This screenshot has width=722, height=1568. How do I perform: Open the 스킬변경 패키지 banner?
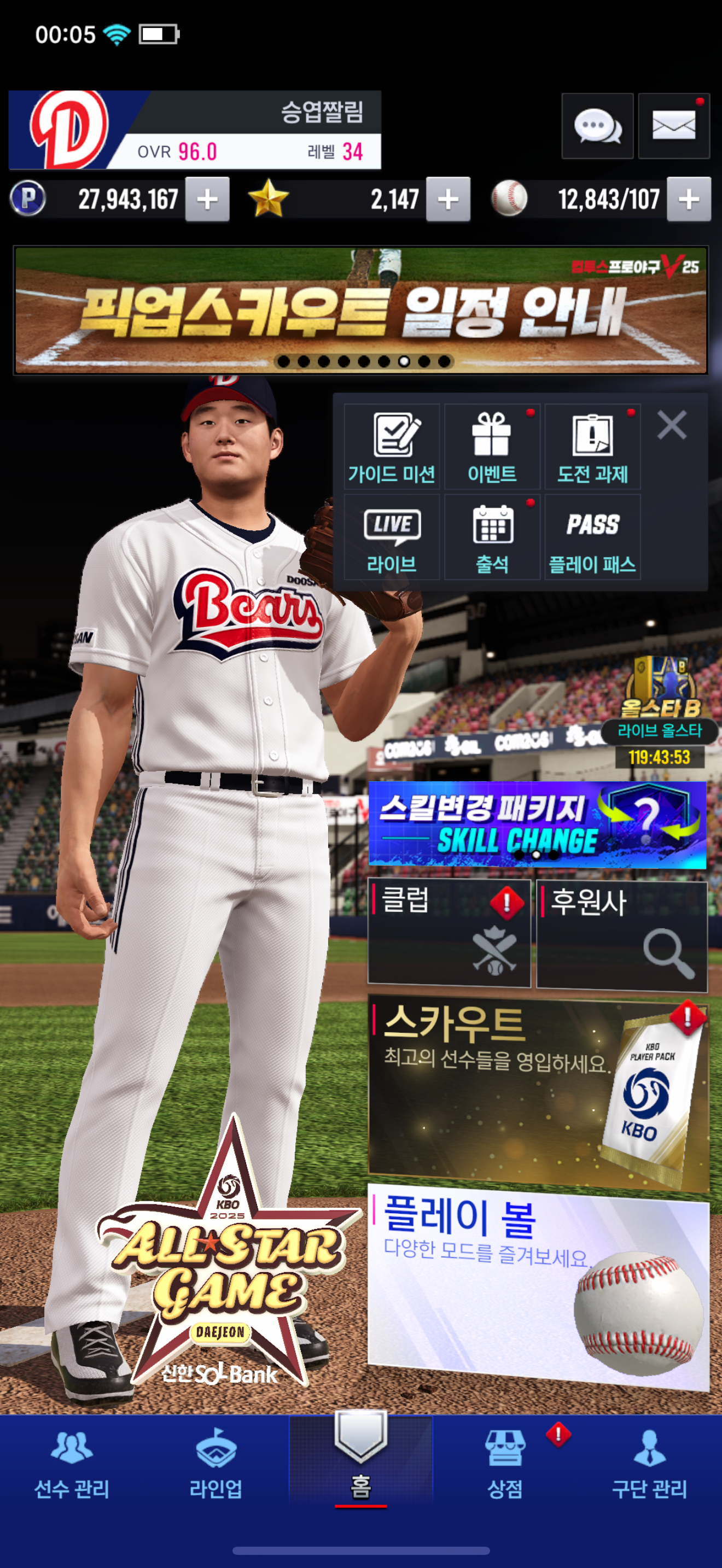[x=537, y=825]
